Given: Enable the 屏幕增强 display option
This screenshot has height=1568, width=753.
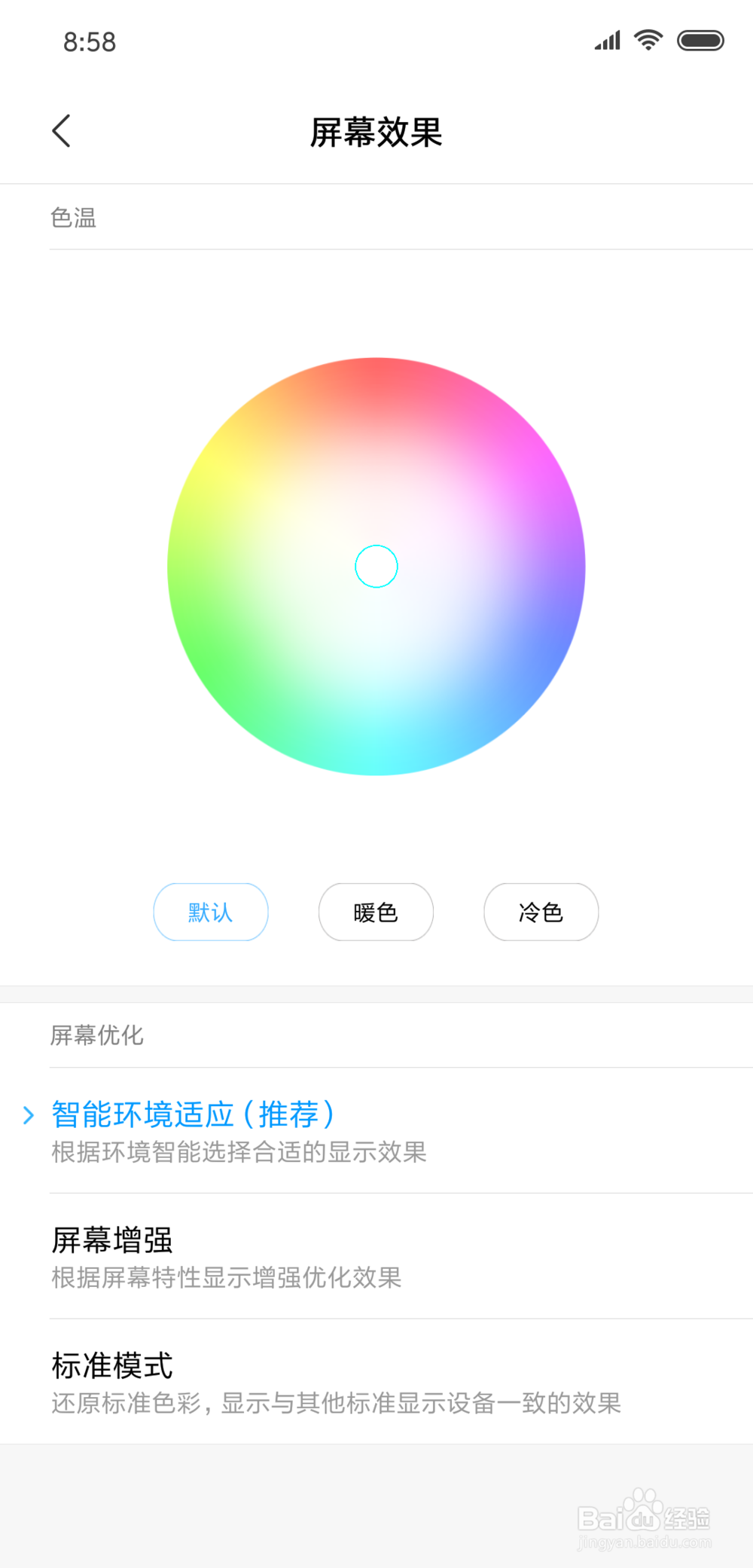Looking at the screenshot, I should click(376, 1256).
